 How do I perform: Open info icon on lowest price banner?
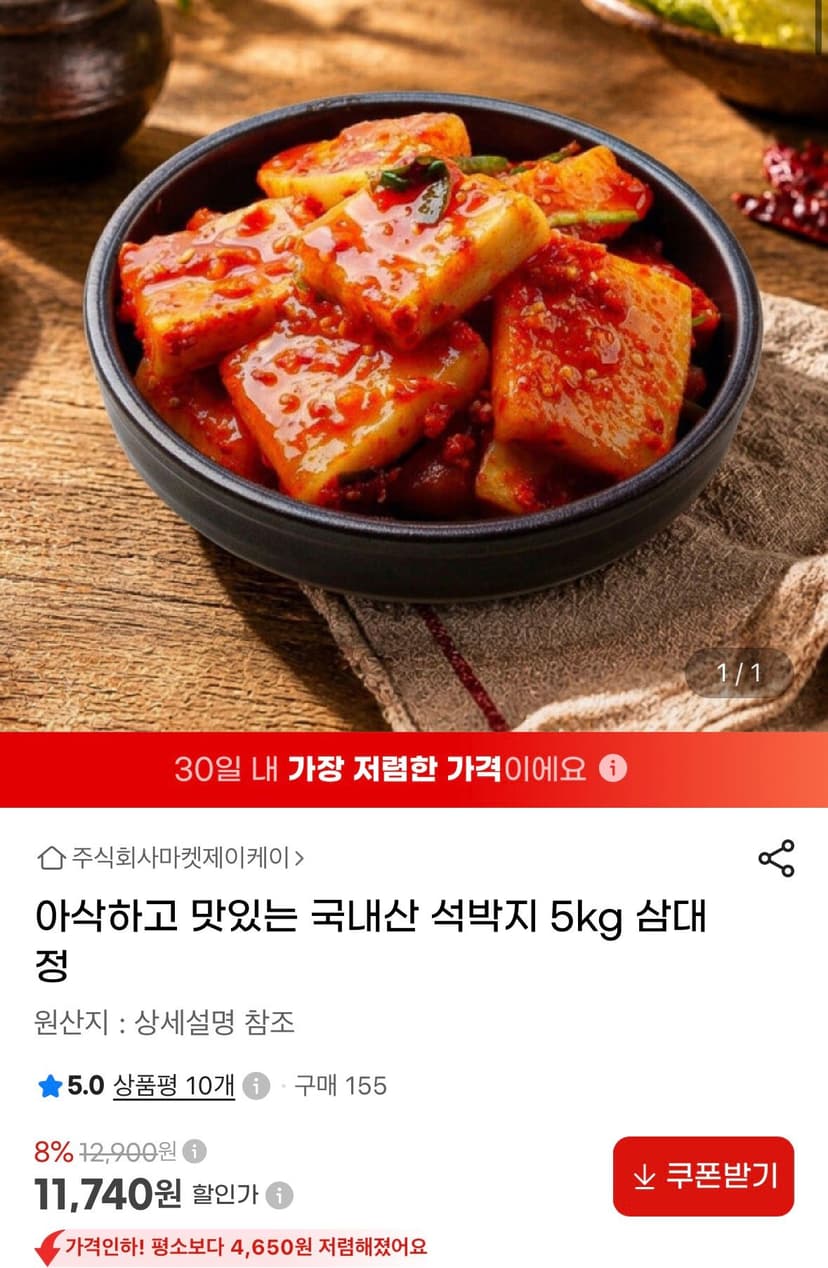pyautogui.click(x=613, y=768)
